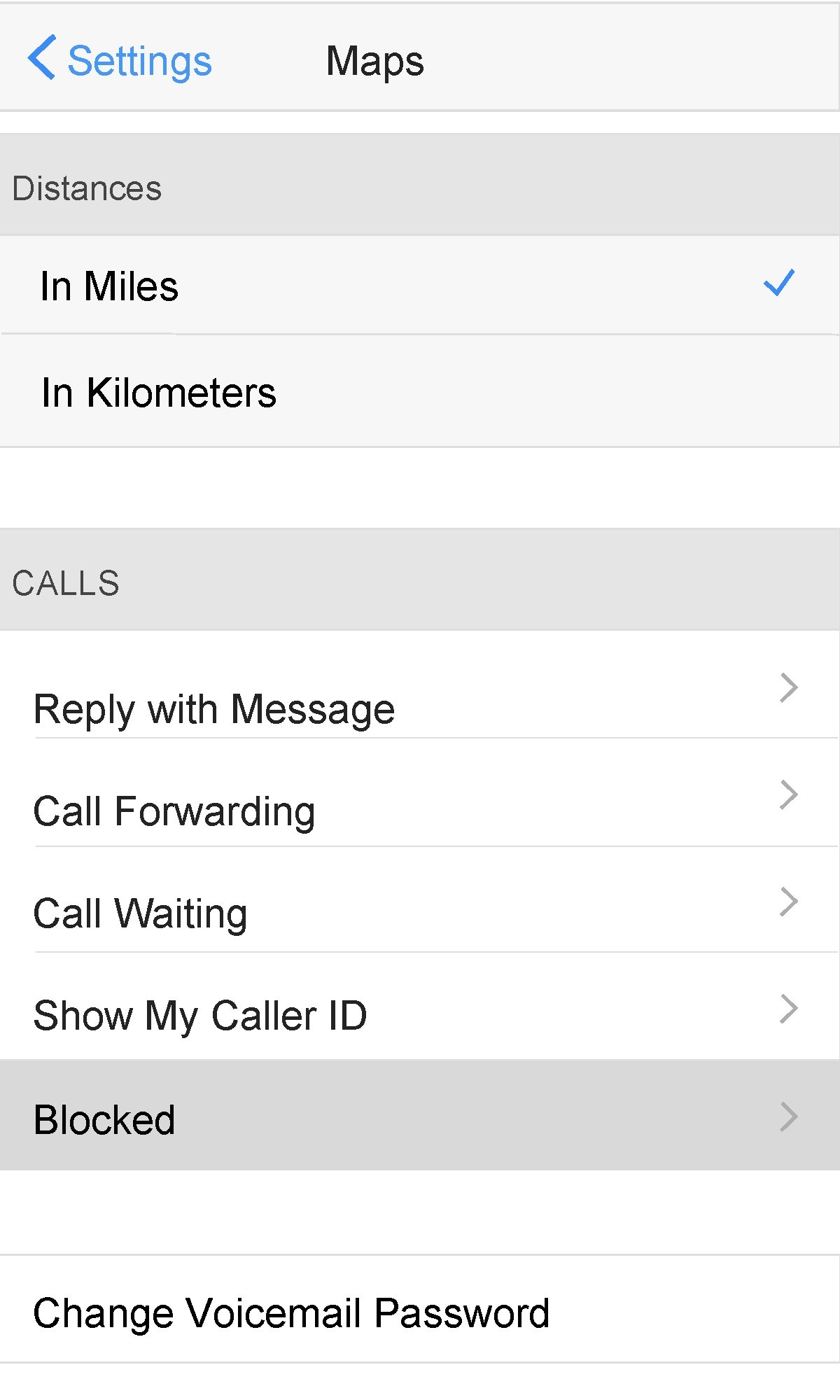Screen dimensions: 840x1400
Task: Open Call Waiting settings
Action: click(x=420, y=900)
